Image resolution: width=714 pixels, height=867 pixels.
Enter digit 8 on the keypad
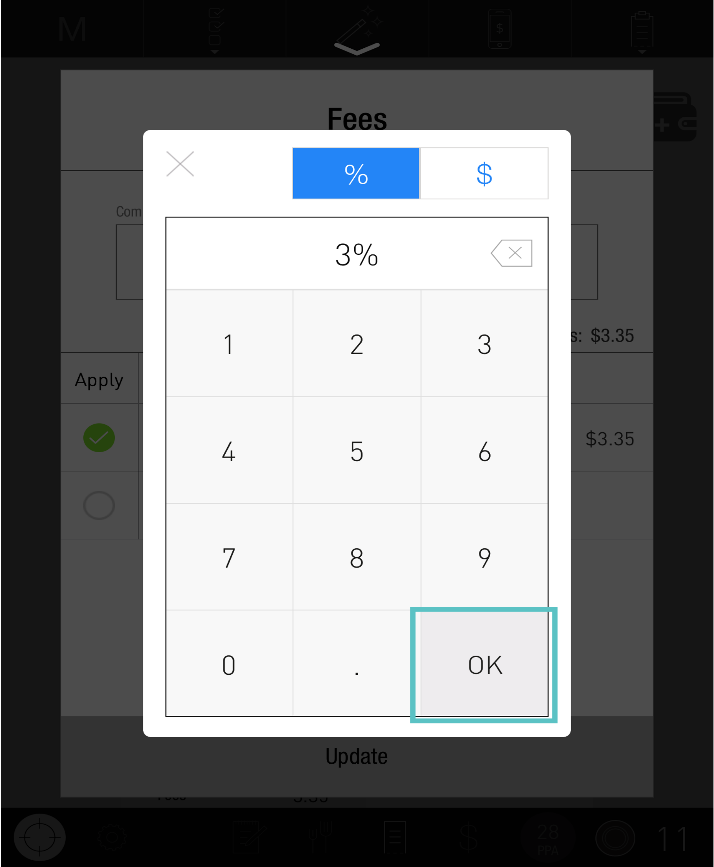357,557
